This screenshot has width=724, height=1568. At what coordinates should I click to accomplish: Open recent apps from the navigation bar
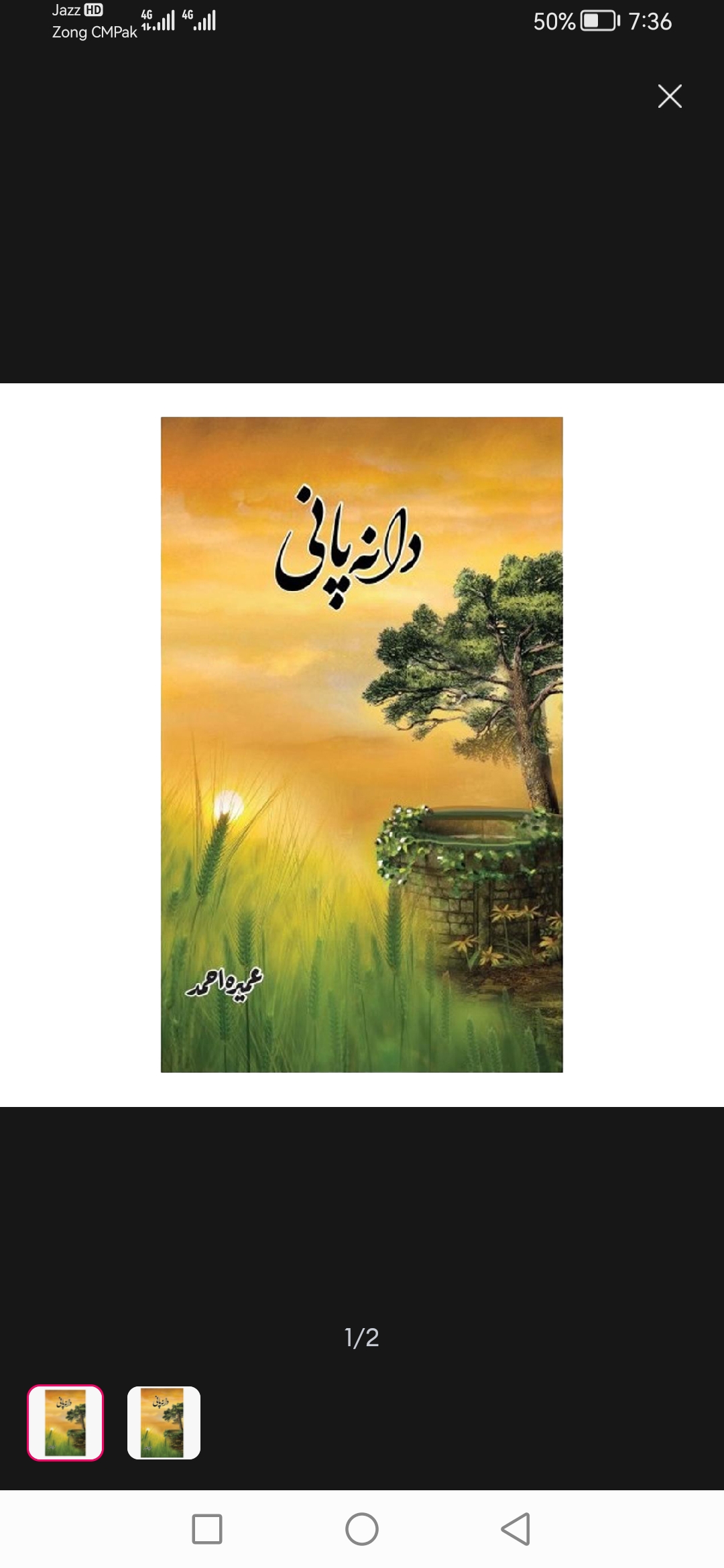[207, 1529]
